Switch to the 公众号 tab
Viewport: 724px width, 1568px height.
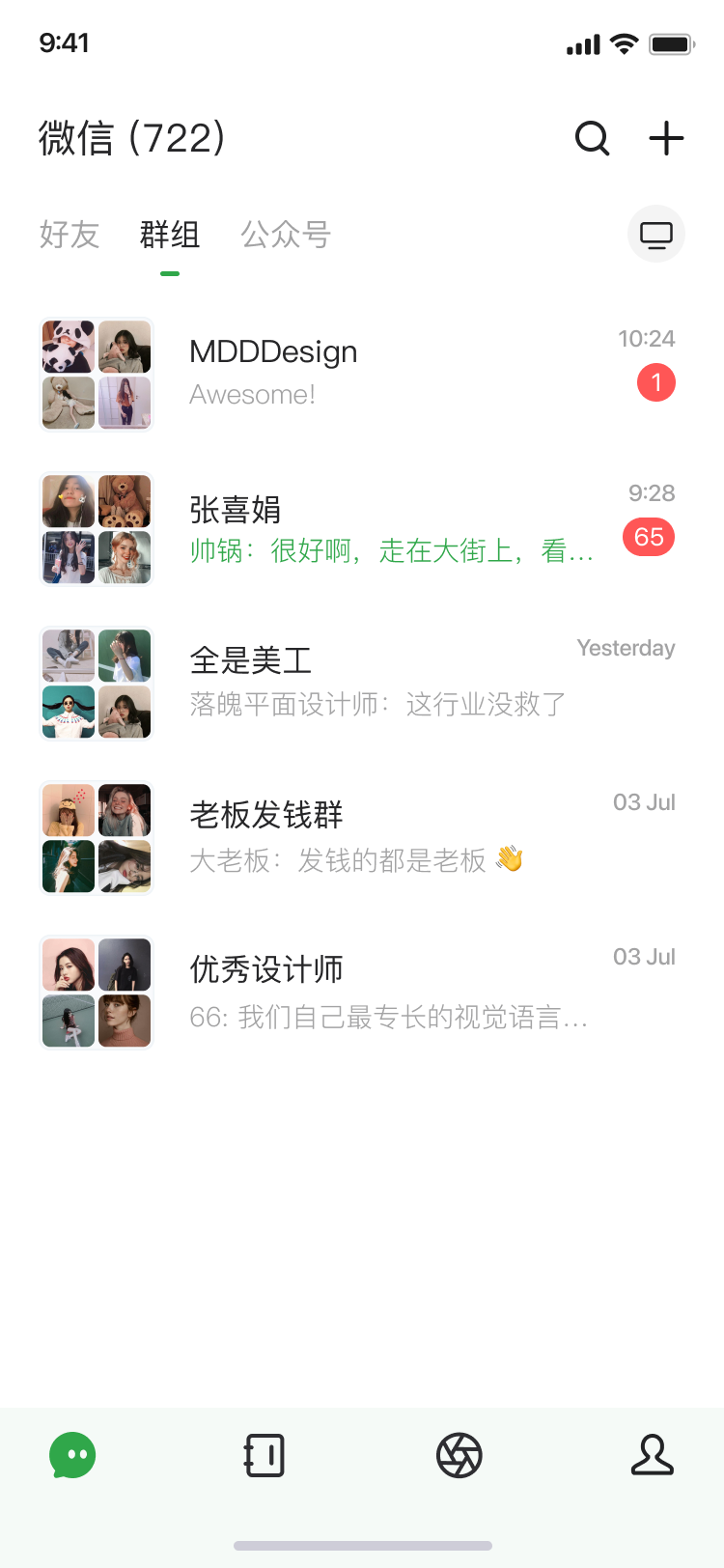pyautogui.click(x=286, y=235)
